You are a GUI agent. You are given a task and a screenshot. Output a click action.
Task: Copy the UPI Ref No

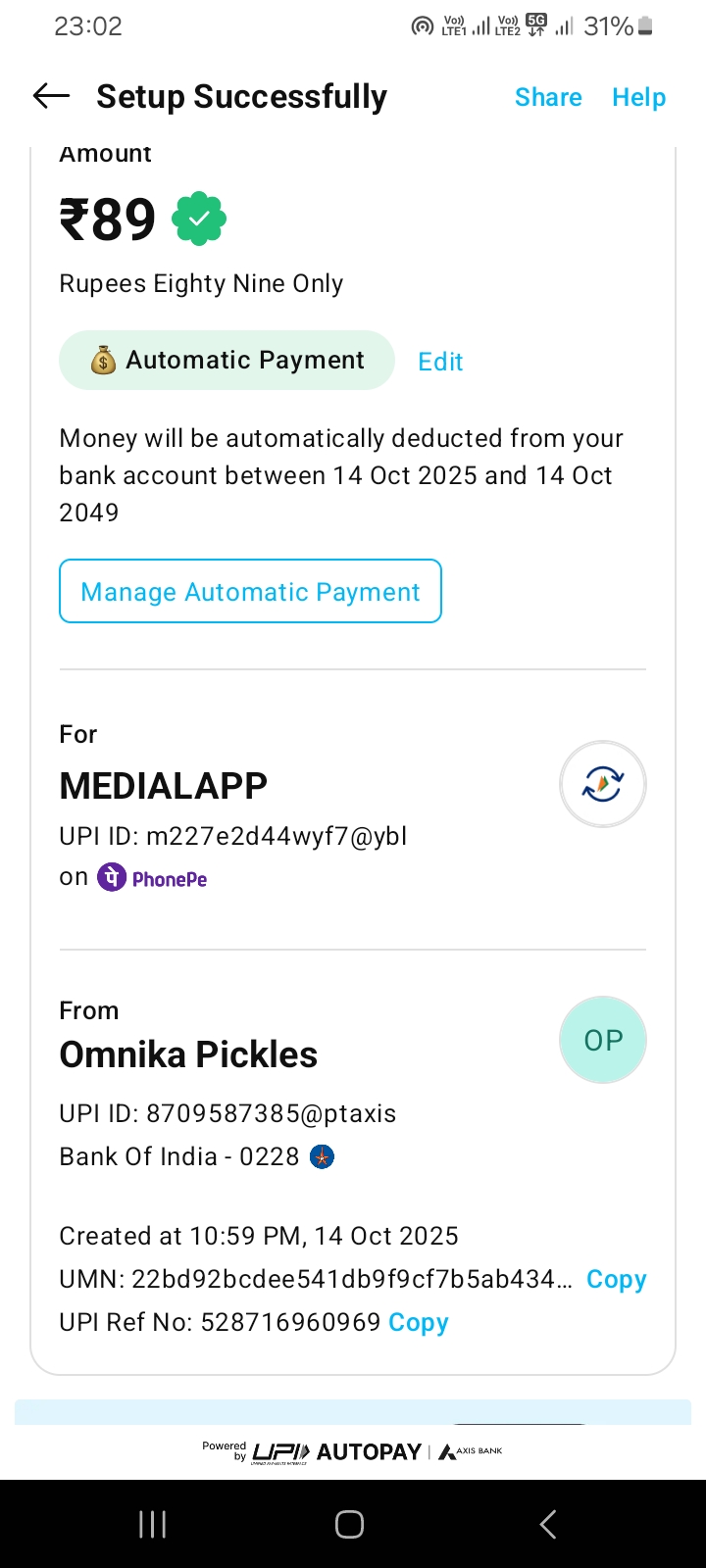pos(419,1322)
